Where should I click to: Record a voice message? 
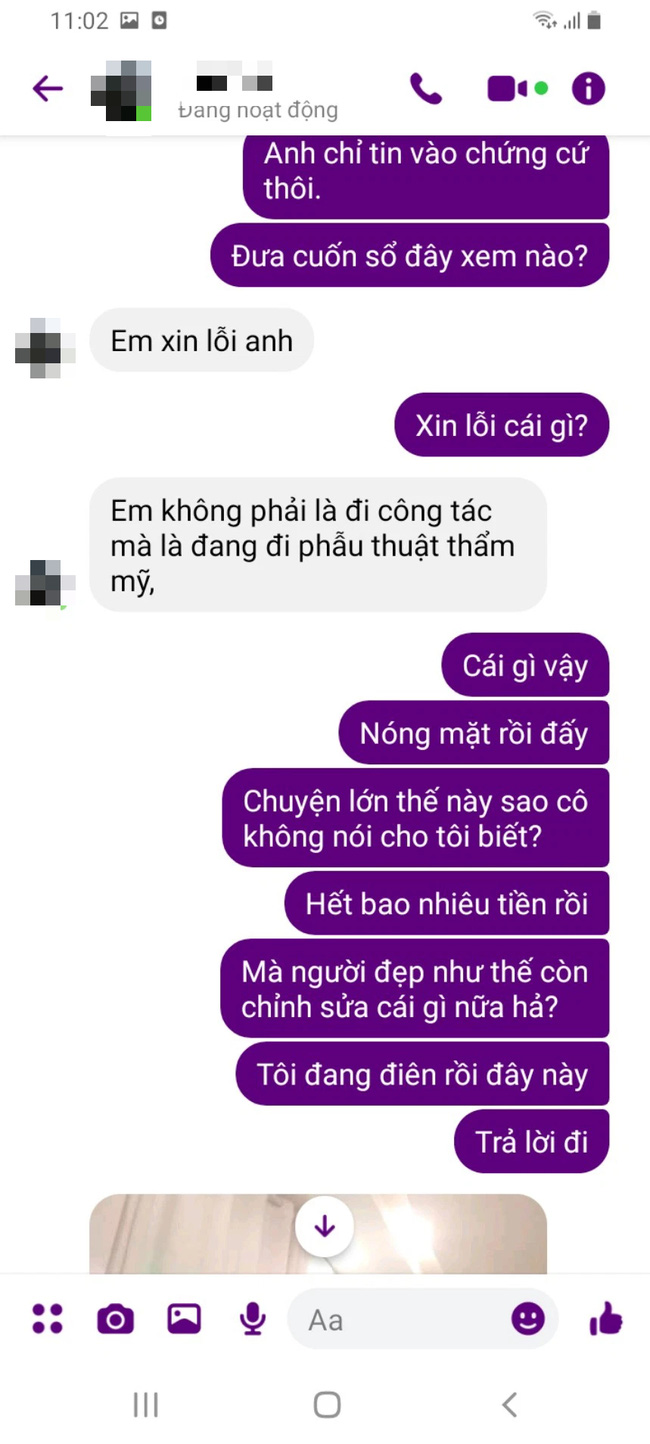253,1319
